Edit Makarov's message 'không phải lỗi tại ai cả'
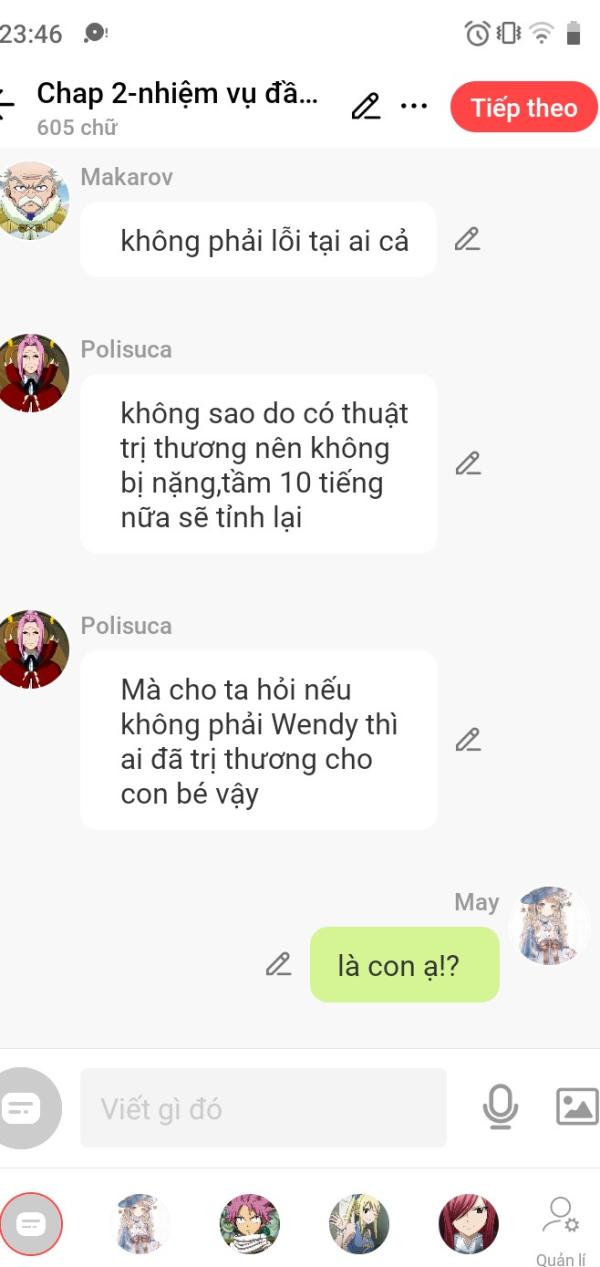 [x=467, y=239]
